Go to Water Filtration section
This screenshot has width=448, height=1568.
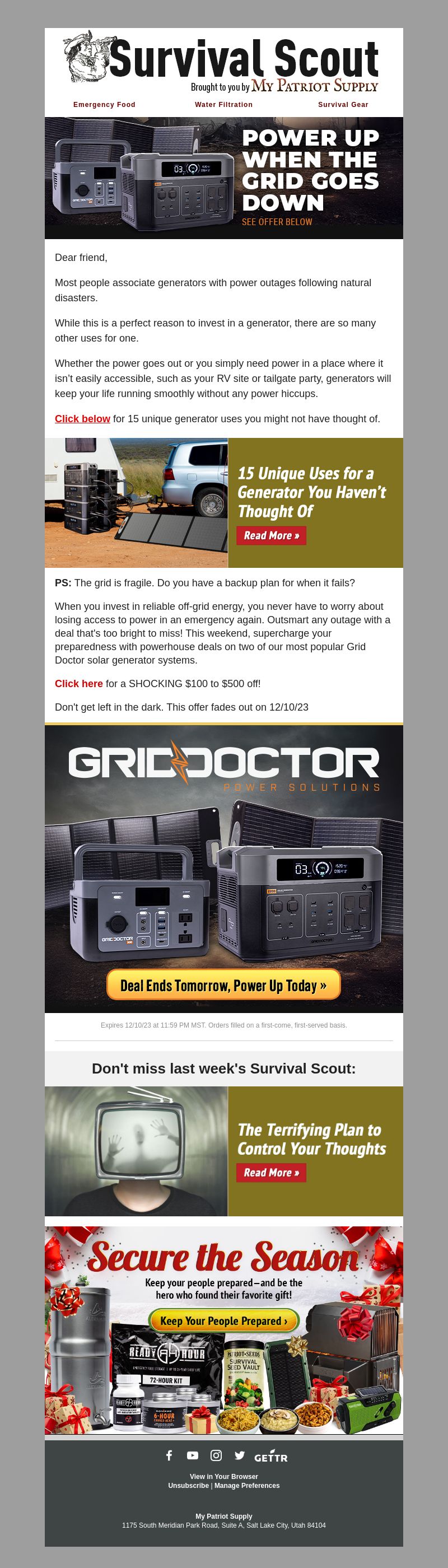point(223,105)
